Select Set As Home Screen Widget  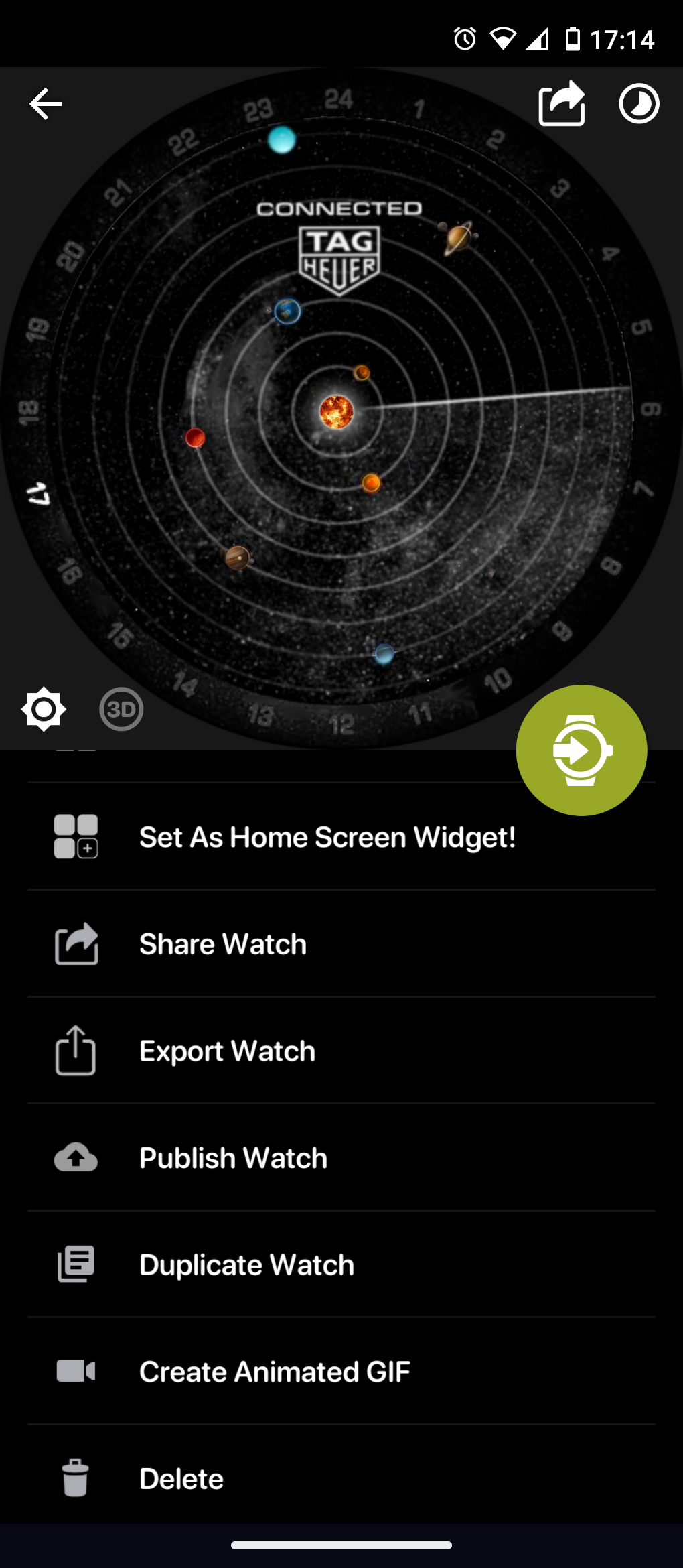point(341,836)
